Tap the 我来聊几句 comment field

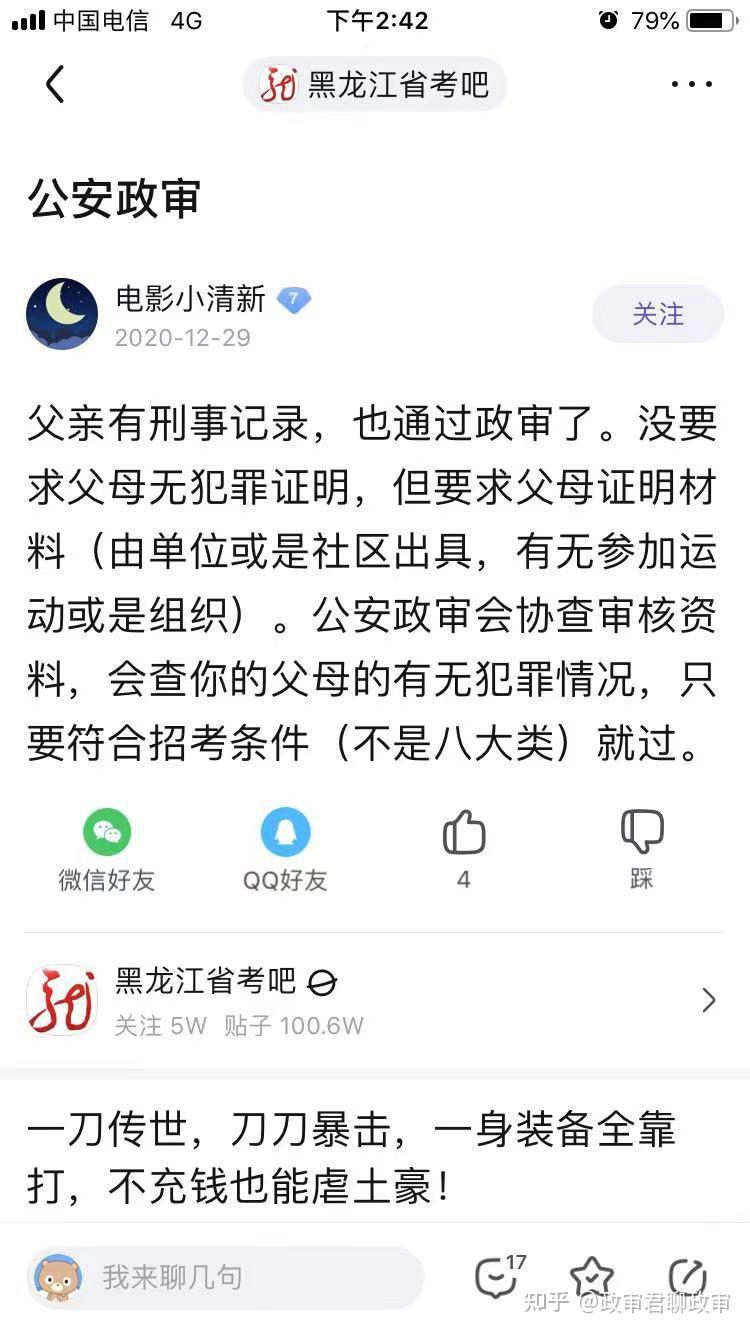pyautogui.click(x=225, y=1277)
